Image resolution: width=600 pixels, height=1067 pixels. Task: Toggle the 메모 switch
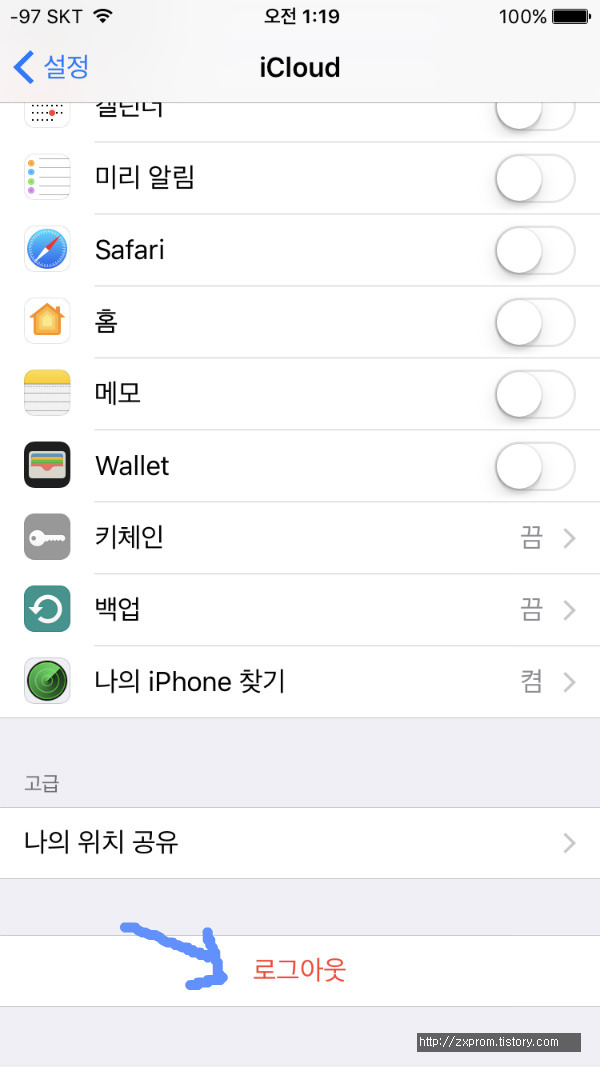coord(535,394)
